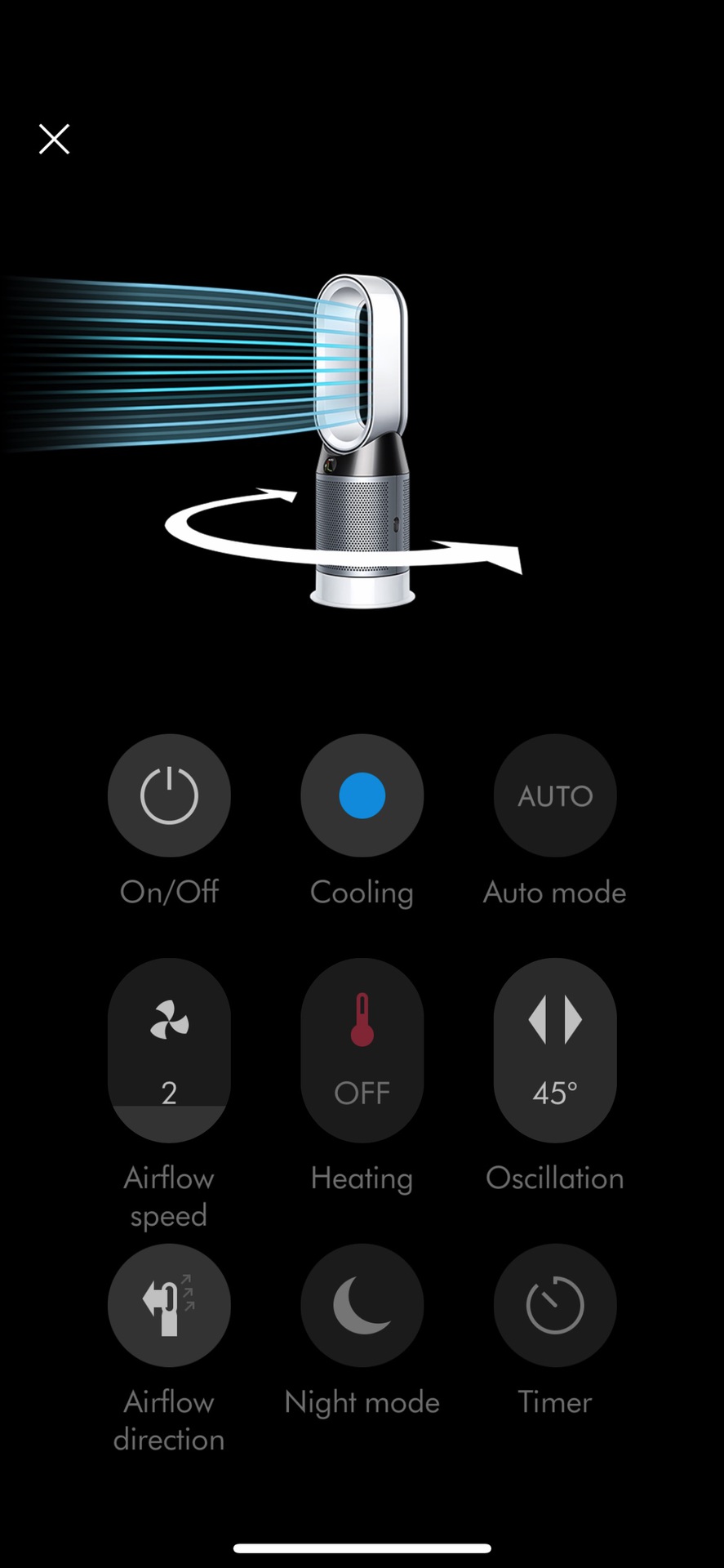Adjust the Airflow speed control

coord(169,1049)
